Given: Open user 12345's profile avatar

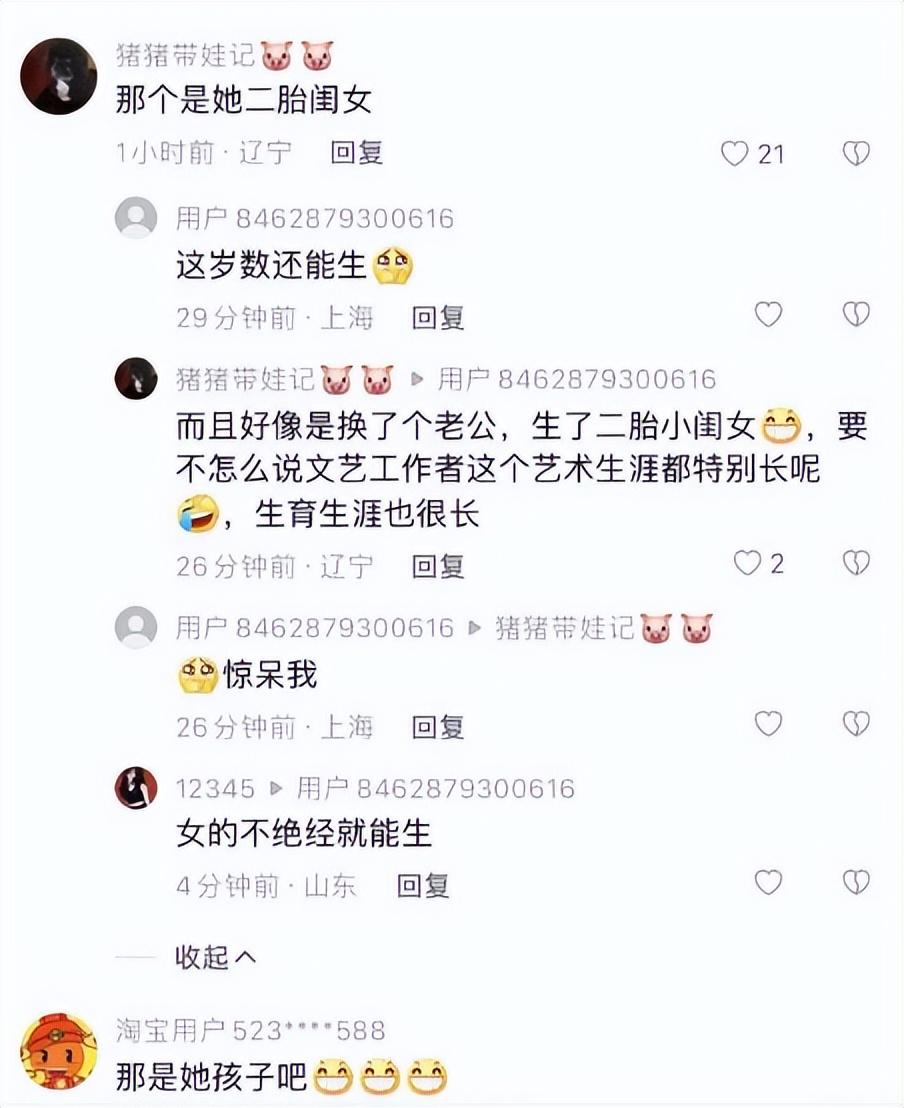Looking at the screenshot, I should [136, 788].
